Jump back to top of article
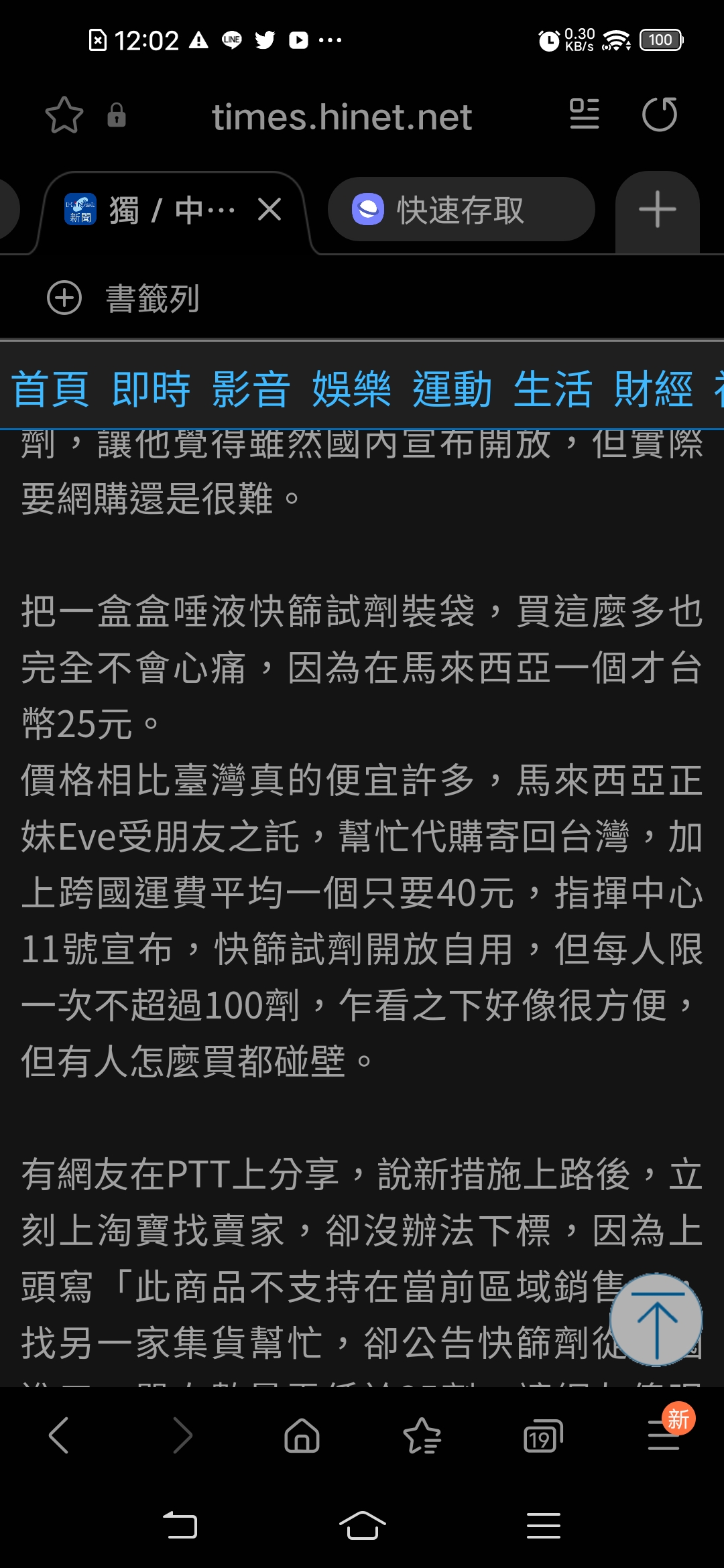 point(656,1319)
